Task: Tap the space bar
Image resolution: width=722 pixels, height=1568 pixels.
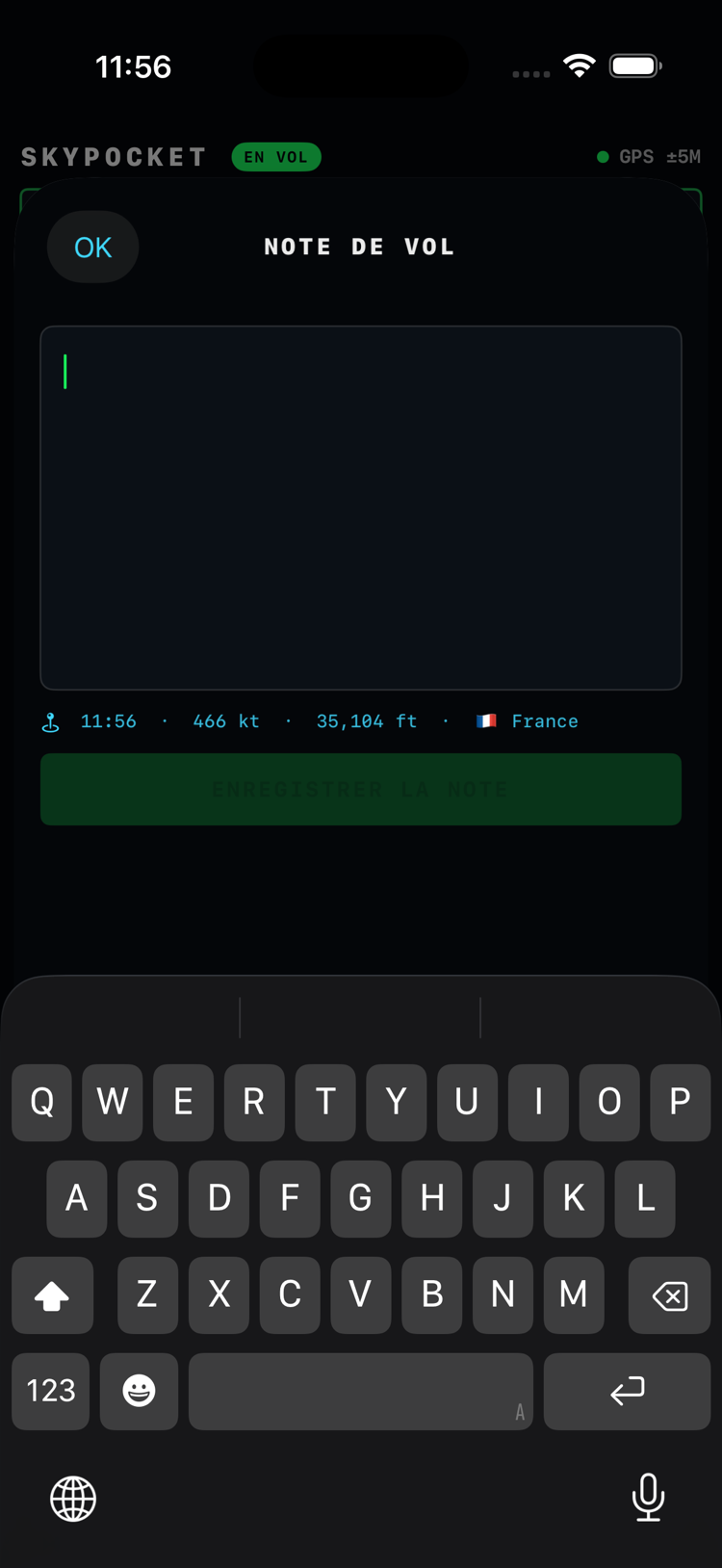Action: [x=361, y=1391]
